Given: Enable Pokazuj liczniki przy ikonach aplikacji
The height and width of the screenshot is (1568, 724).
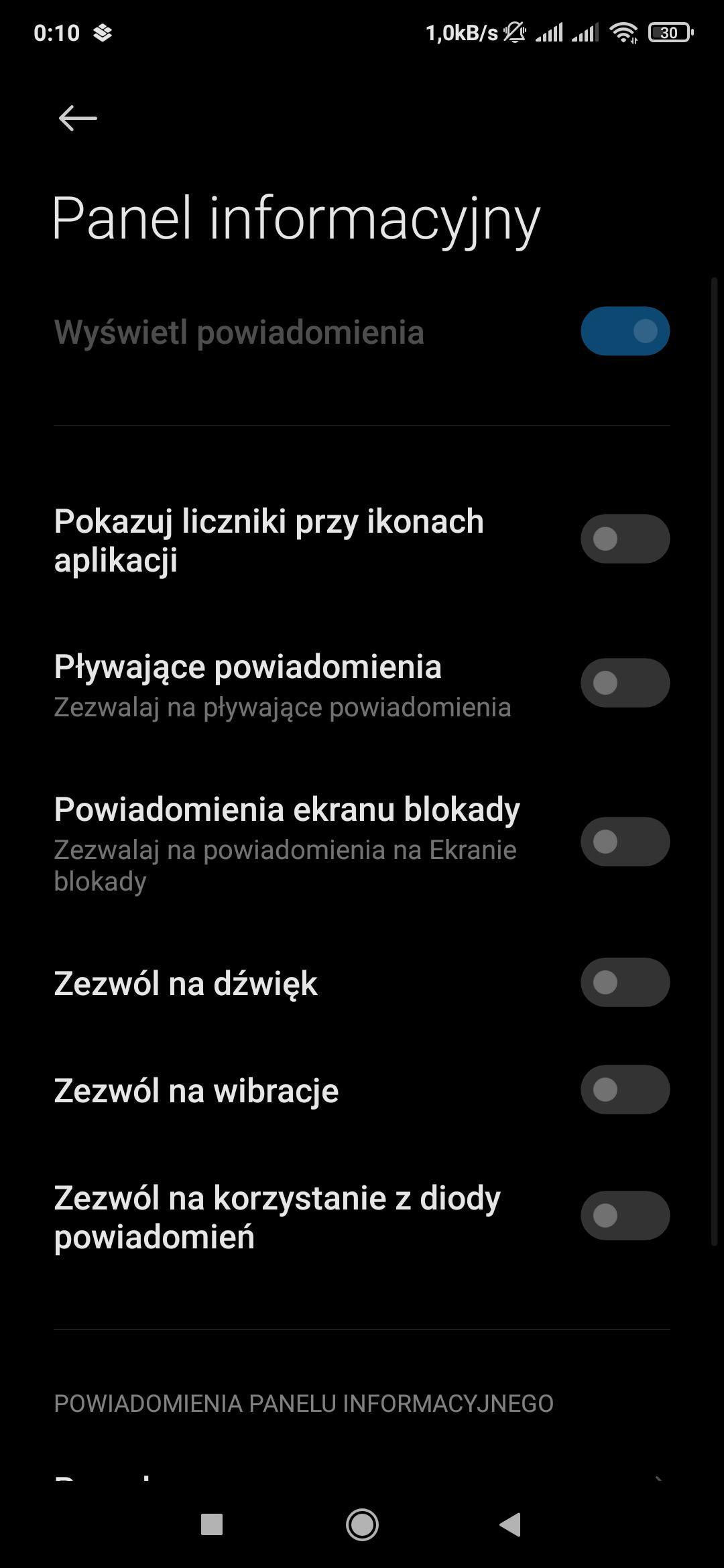Looking at the screenshot, I should pos(625,539).
